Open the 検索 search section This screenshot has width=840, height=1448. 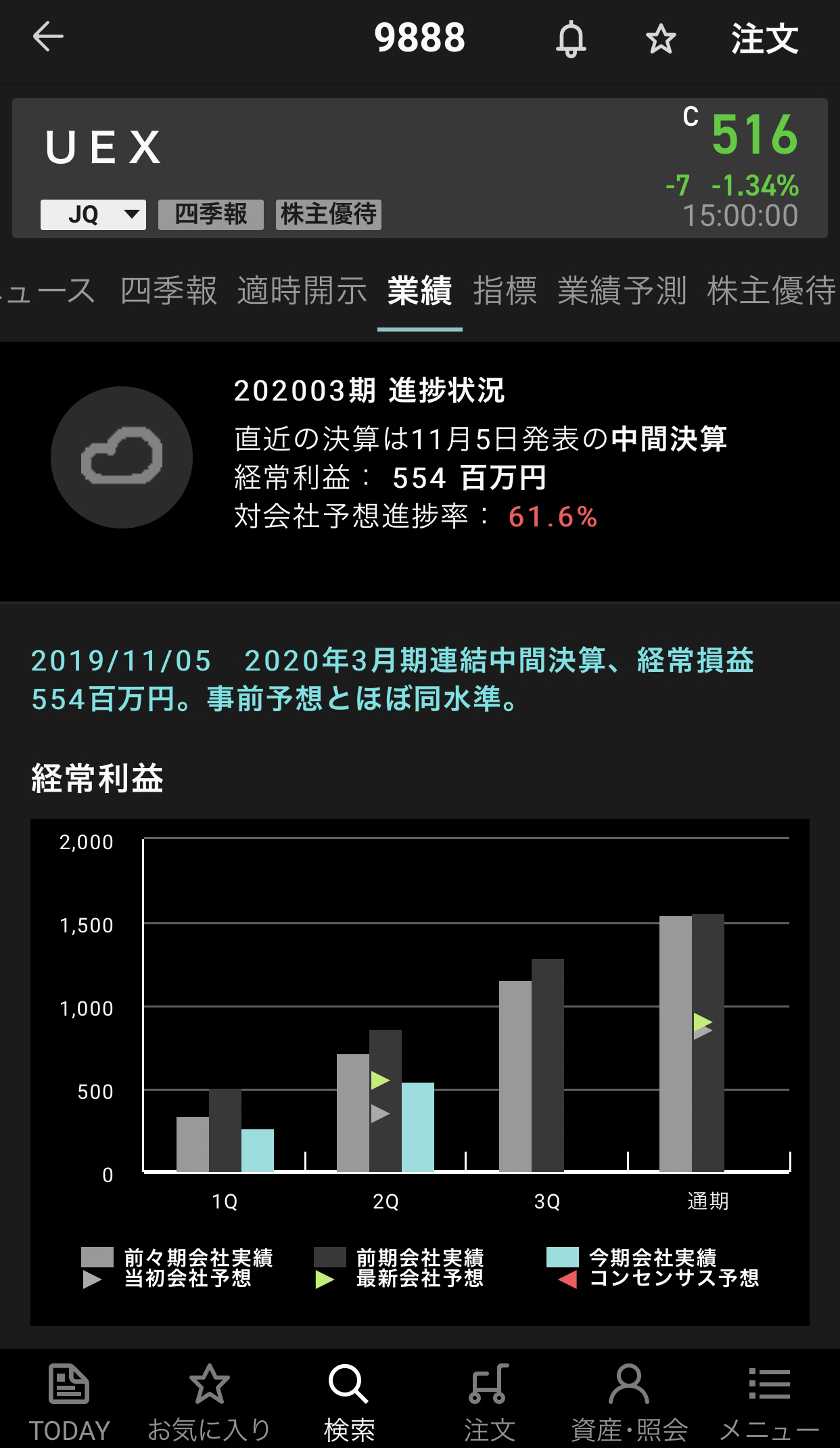349,1401
